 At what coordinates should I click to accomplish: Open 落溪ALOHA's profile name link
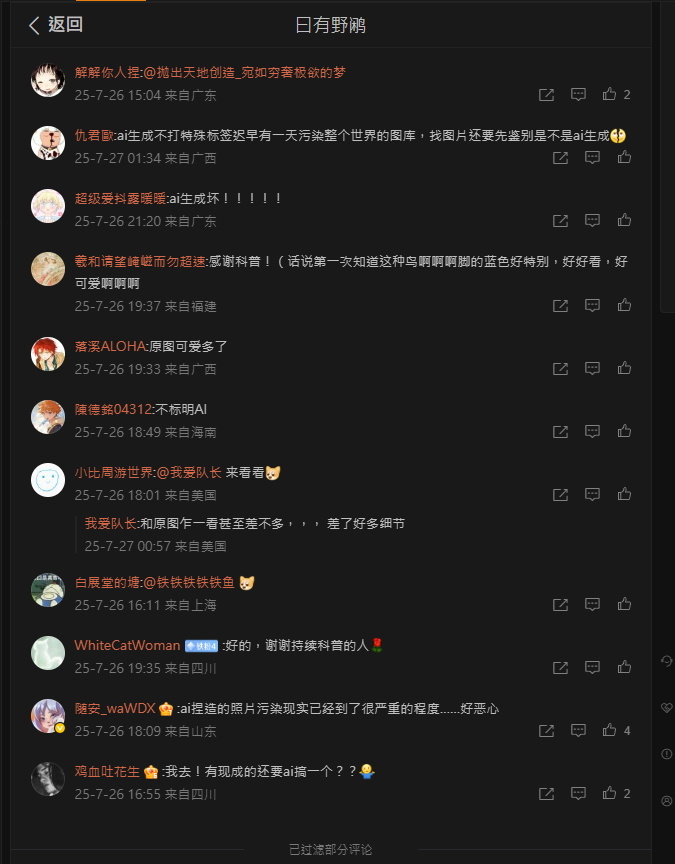[109, 346]
